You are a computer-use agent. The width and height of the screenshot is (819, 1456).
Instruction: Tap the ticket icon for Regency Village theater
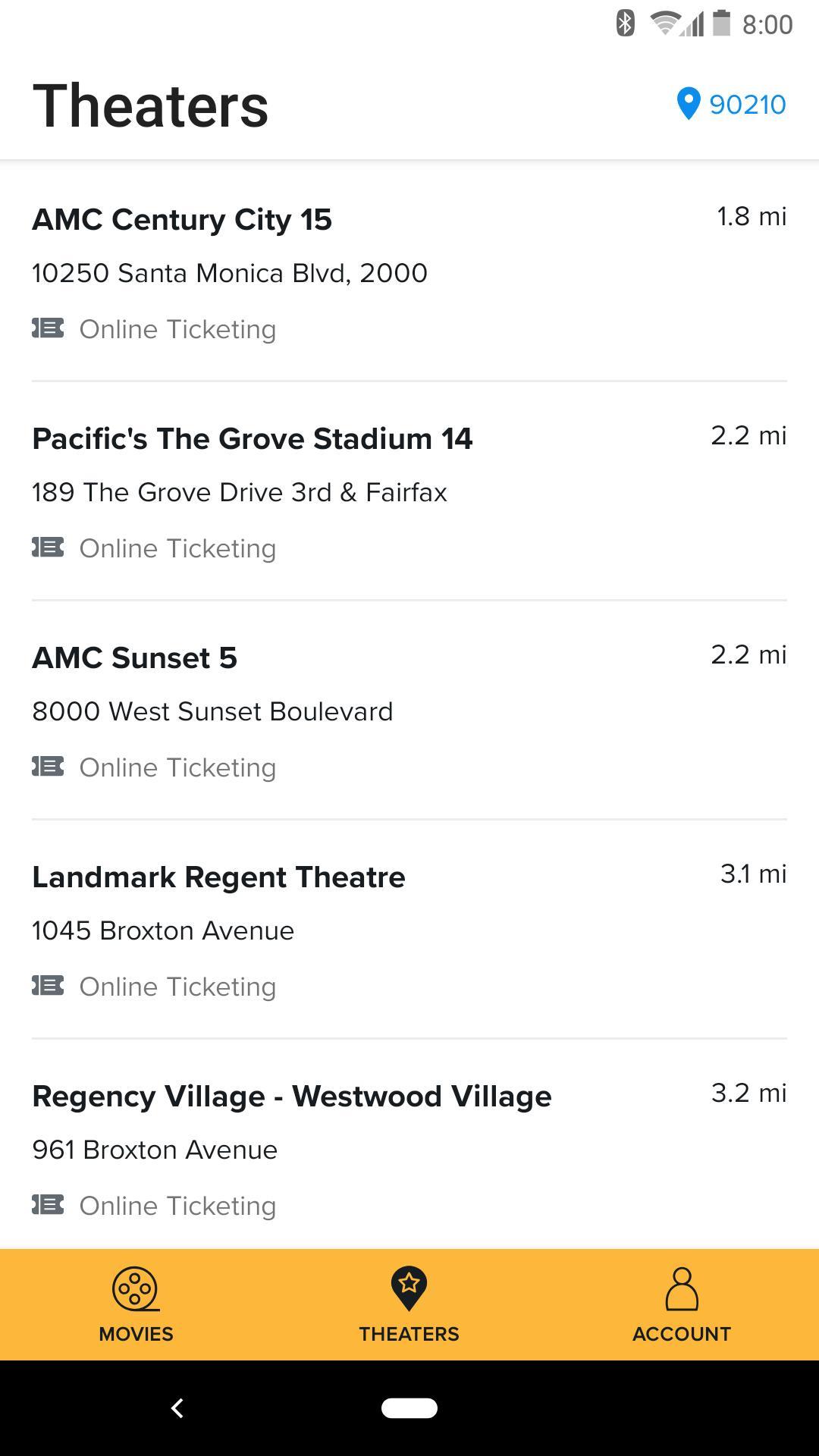(50, 1205)
